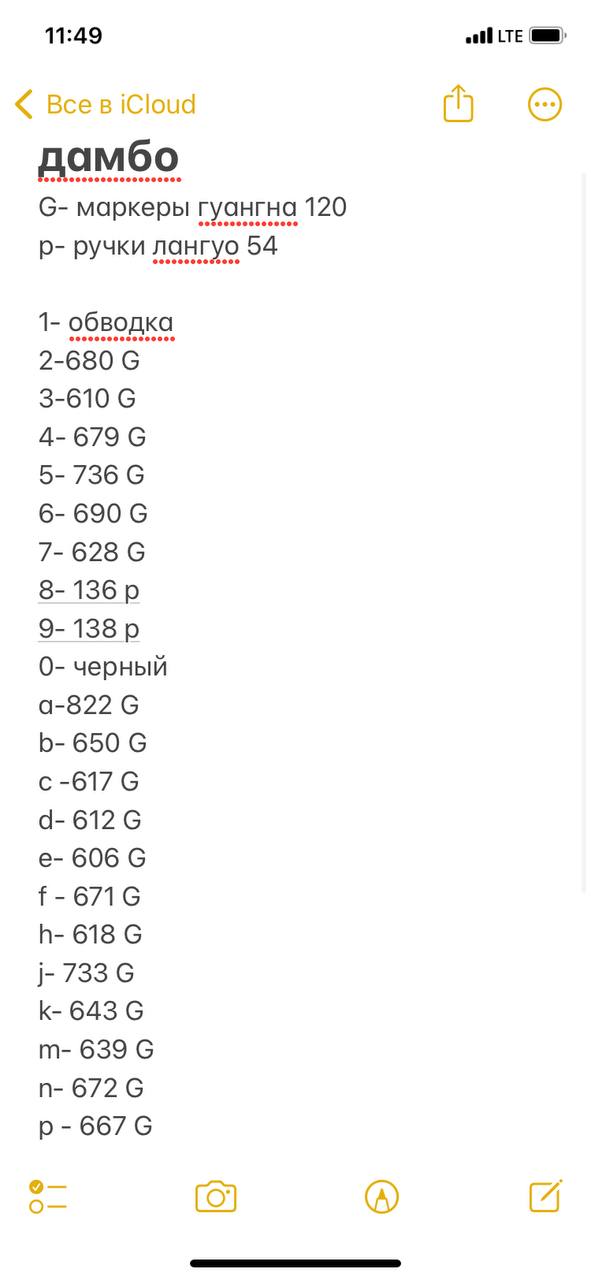Share this note
This screenshot has width=591, height=1280.
point(458,103)
